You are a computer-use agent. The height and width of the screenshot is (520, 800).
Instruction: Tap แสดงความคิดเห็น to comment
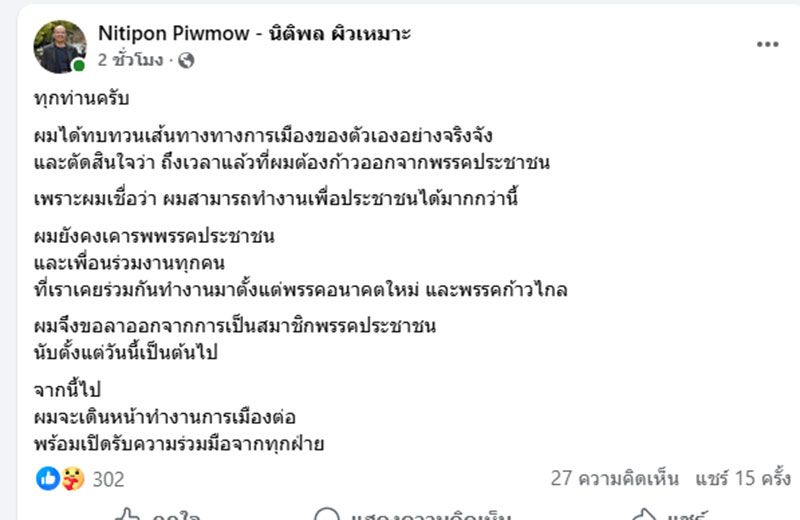pyautogui.click(x=412, y=515)
